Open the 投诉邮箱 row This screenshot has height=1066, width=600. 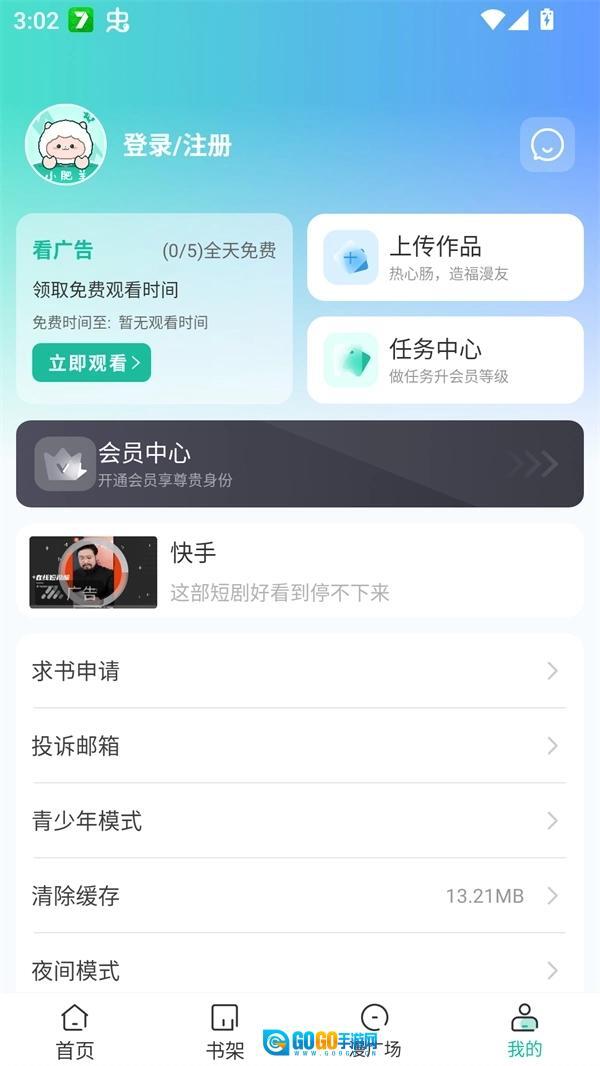click(300, 746)
